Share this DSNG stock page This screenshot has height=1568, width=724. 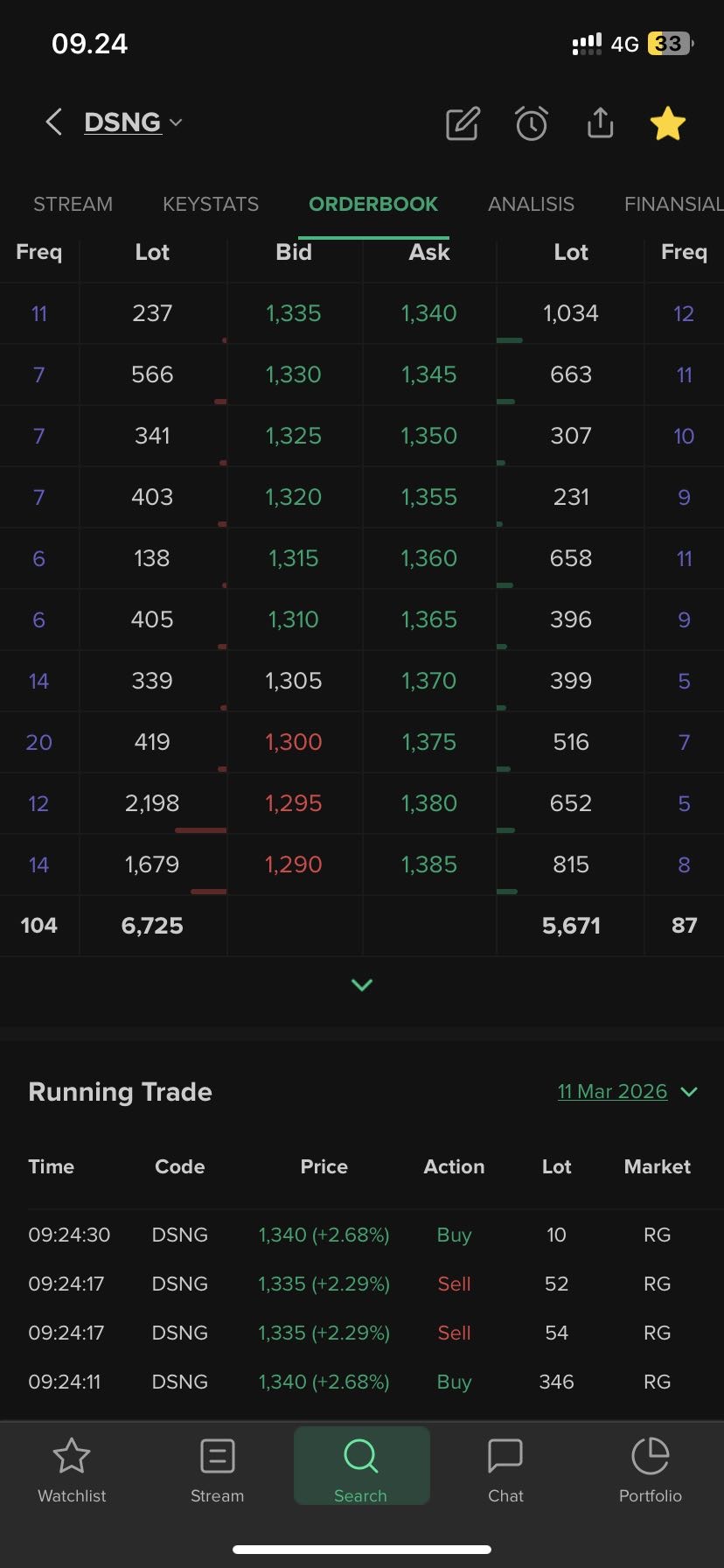click(600, 123)
